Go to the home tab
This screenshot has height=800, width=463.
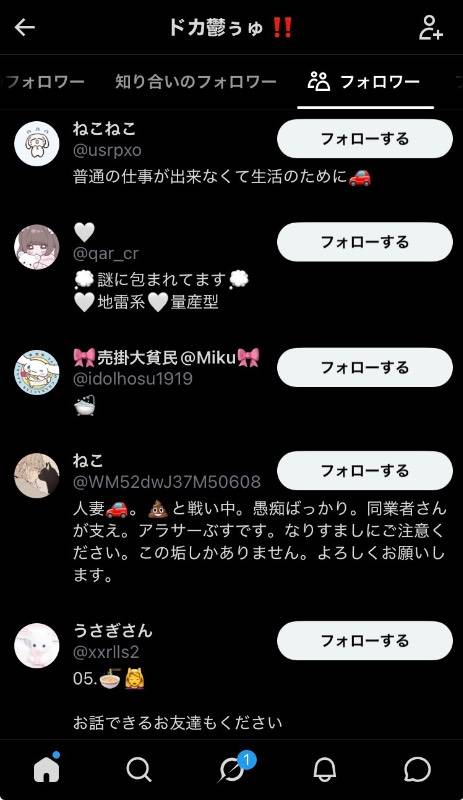click(46, 769)
